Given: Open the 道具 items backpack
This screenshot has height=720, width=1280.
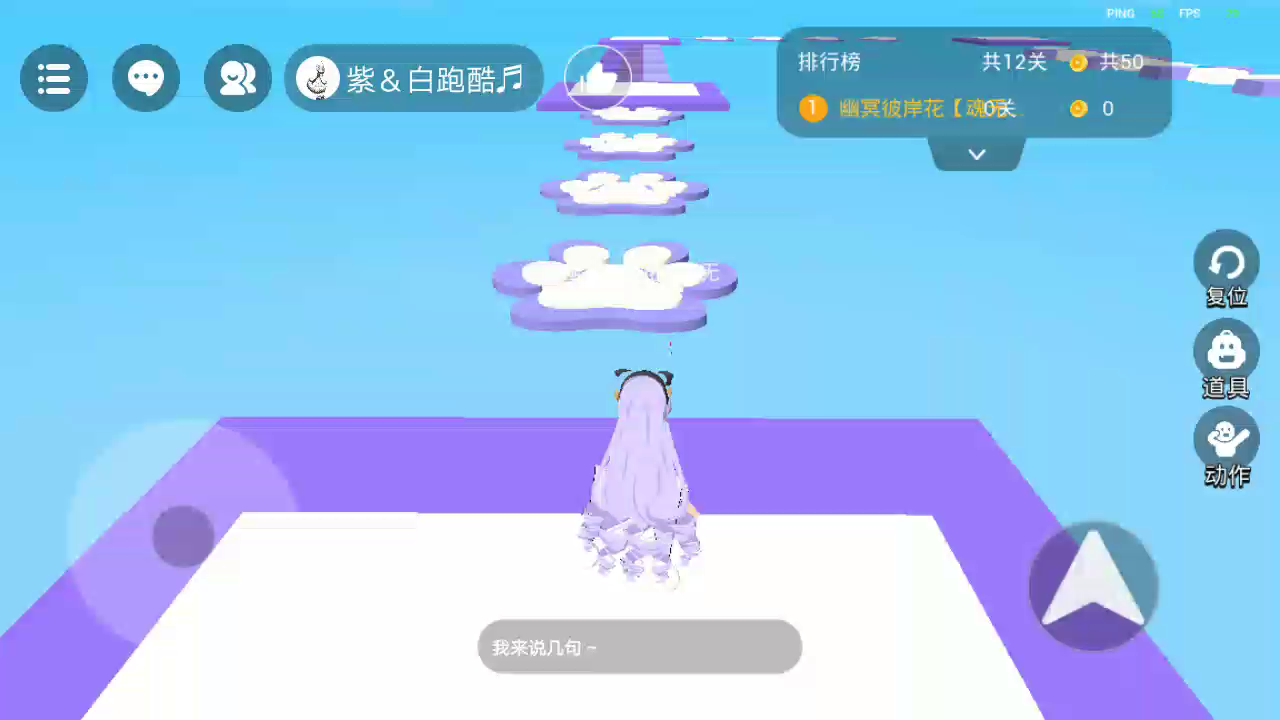Looking at the screenshot, I should click(x=1226, y=352).
